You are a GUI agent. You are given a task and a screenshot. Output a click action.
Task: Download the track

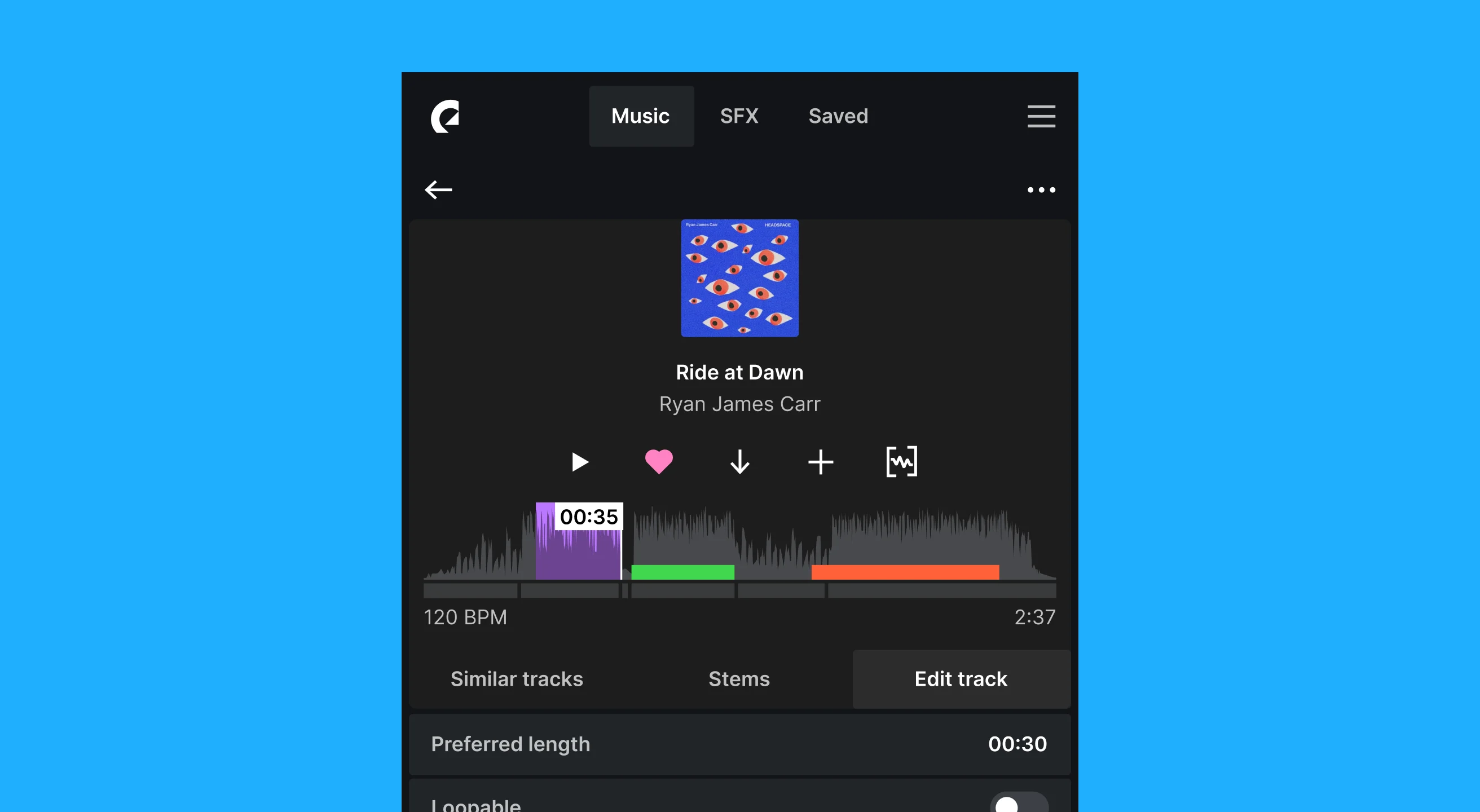(x=739, y=462)
